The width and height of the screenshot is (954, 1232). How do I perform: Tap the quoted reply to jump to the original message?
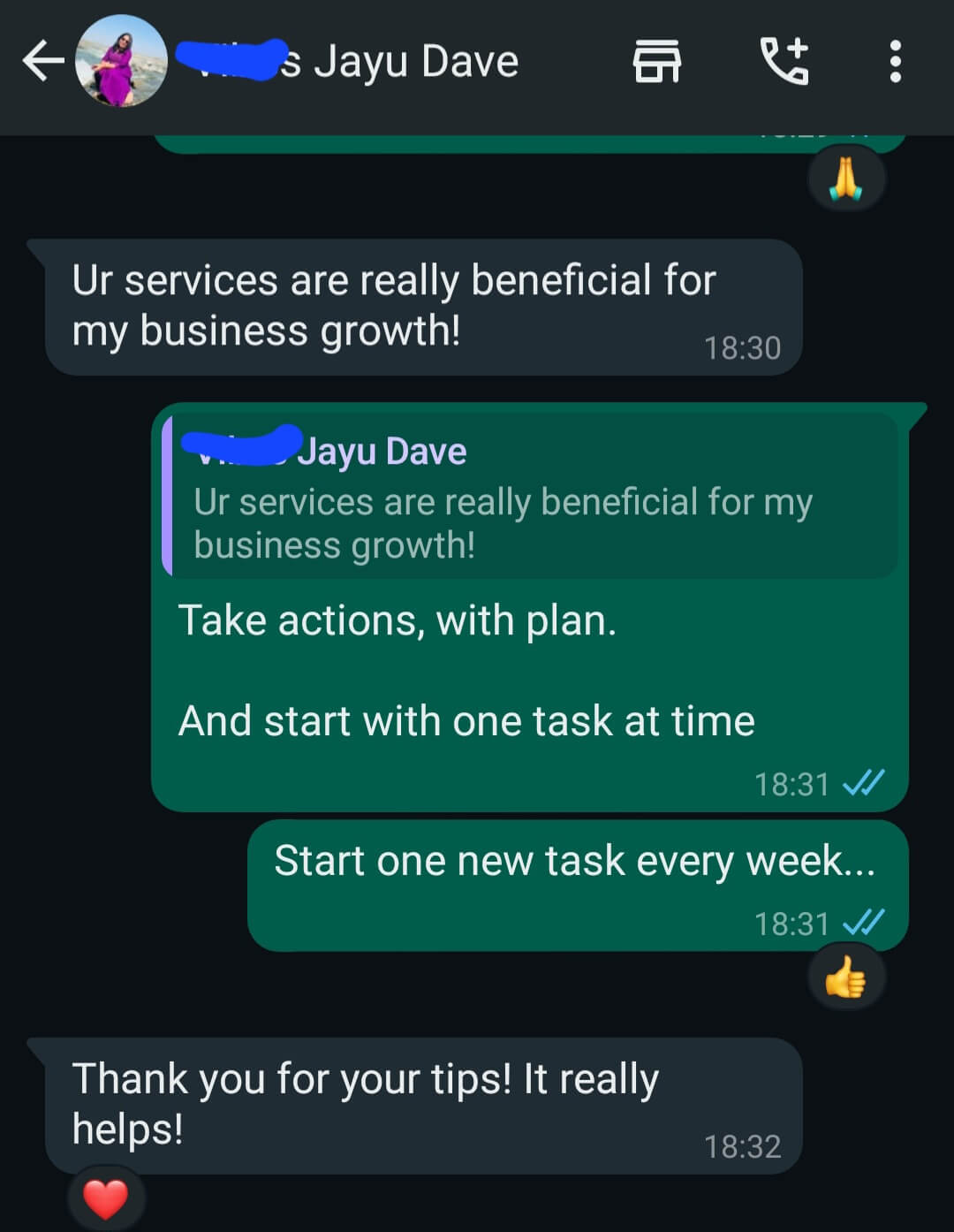pyautogui.click(x=530, y=499)
